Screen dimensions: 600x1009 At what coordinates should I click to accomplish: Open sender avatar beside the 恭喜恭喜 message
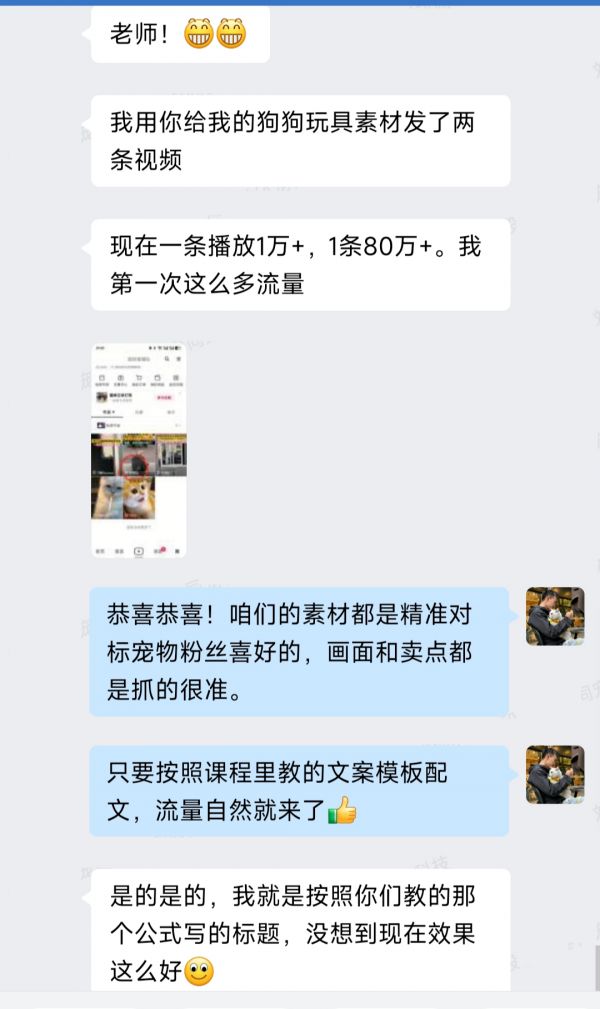pyautogui.click(x=555, y=616)
